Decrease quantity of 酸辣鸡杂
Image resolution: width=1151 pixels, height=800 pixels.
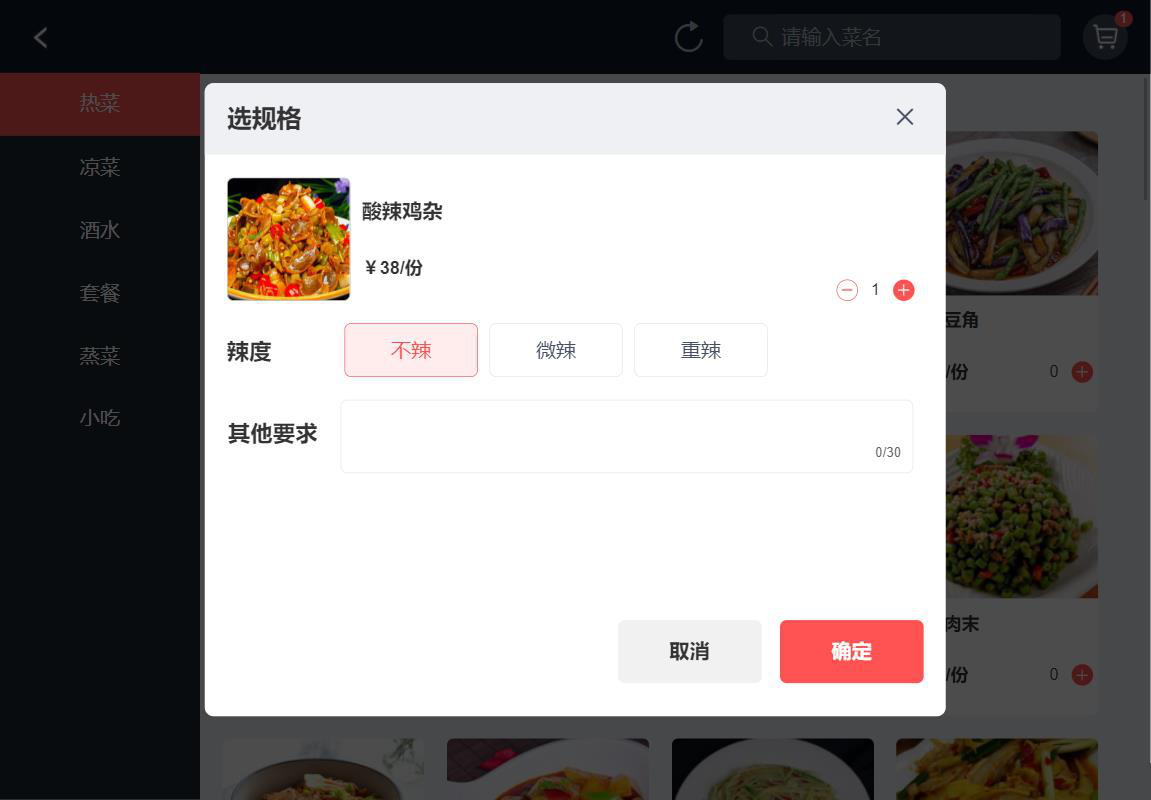847,290
